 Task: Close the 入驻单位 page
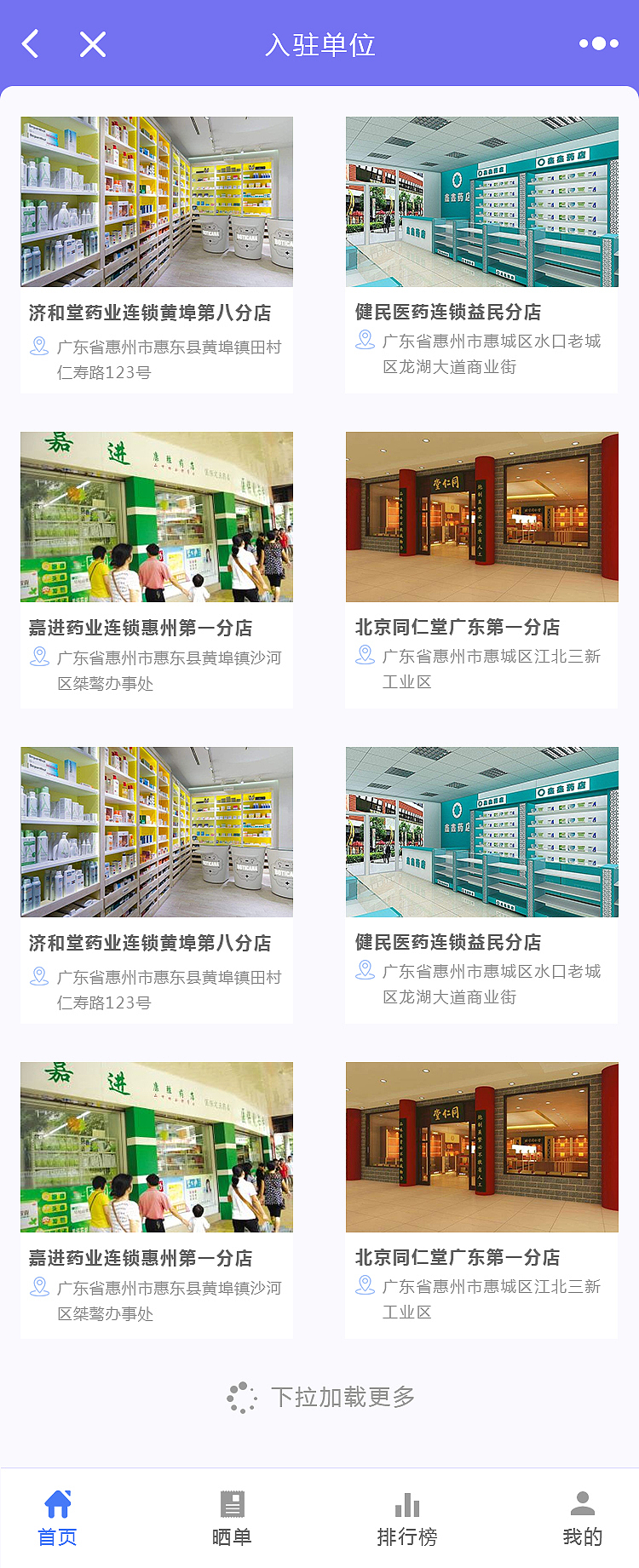93,43
